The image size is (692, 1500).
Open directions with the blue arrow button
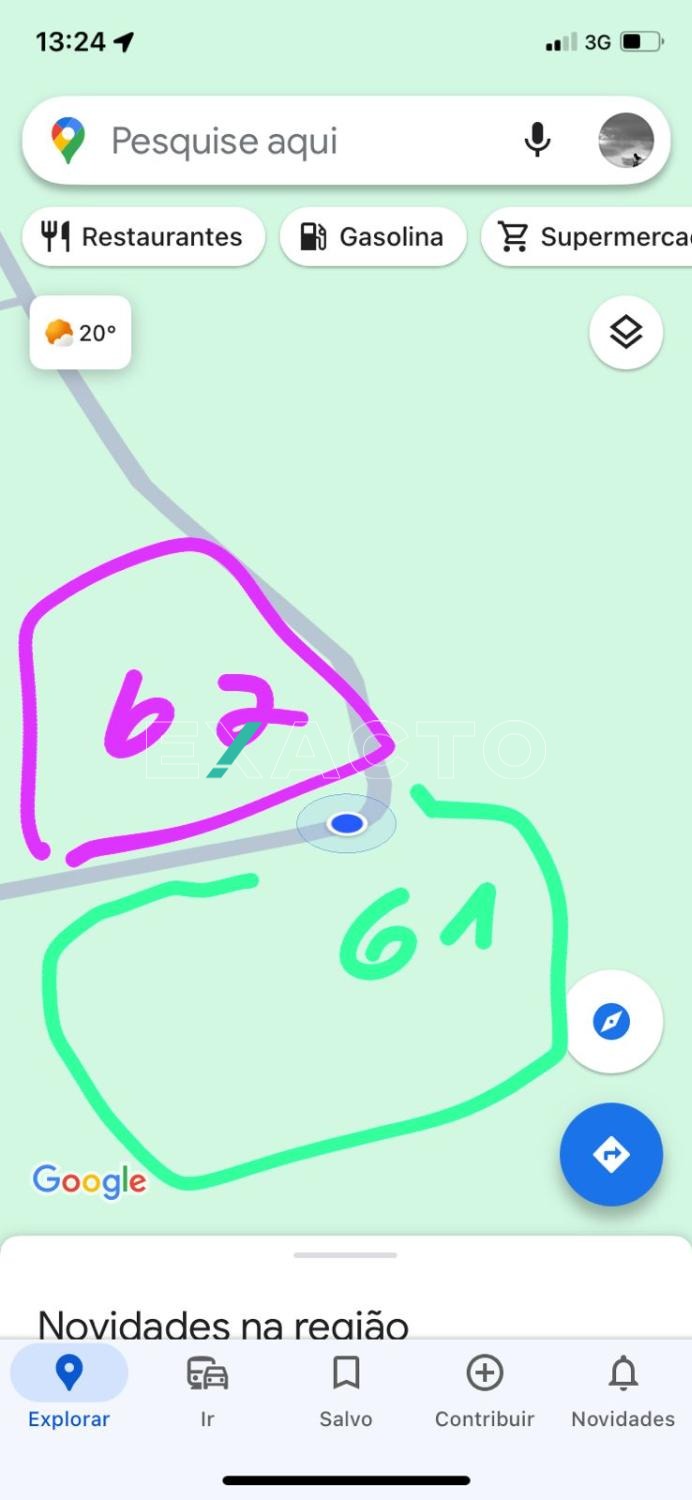click(x=611, y=1155)
